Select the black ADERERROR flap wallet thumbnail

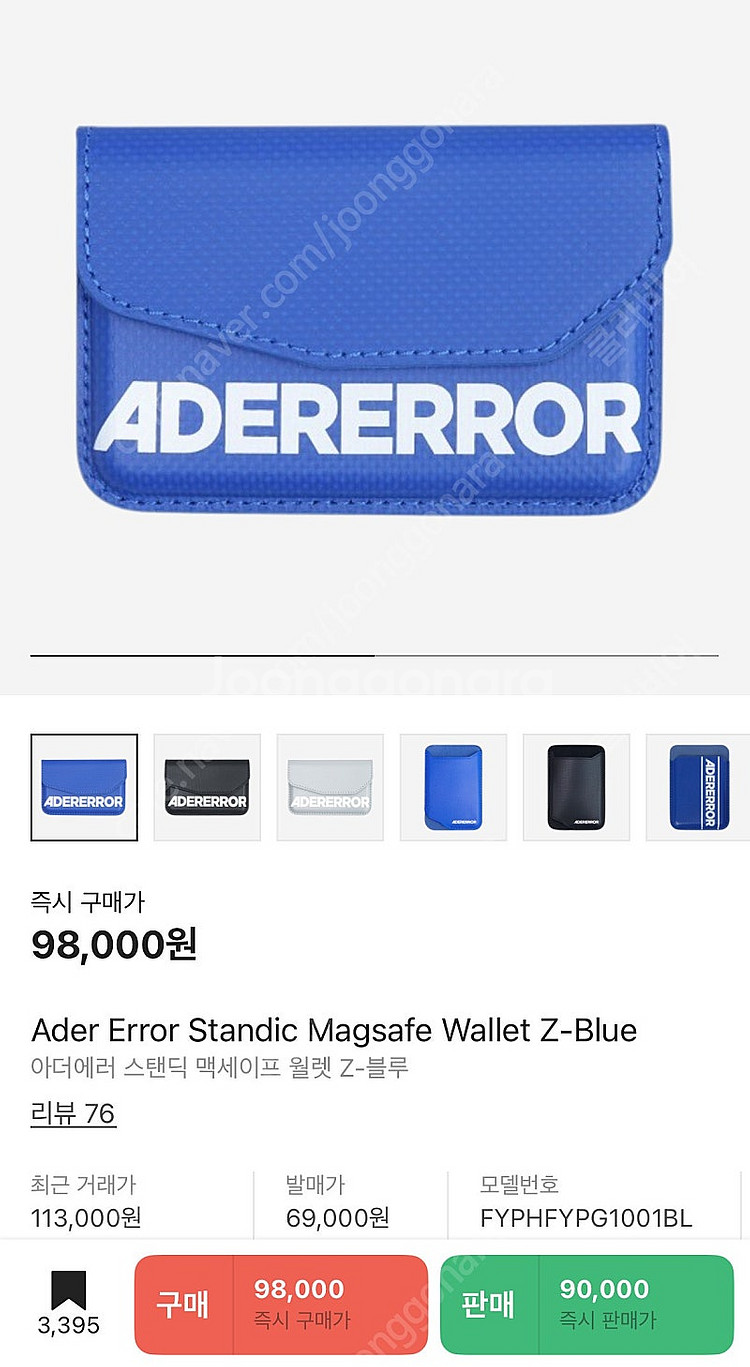[x=207, y=787]
